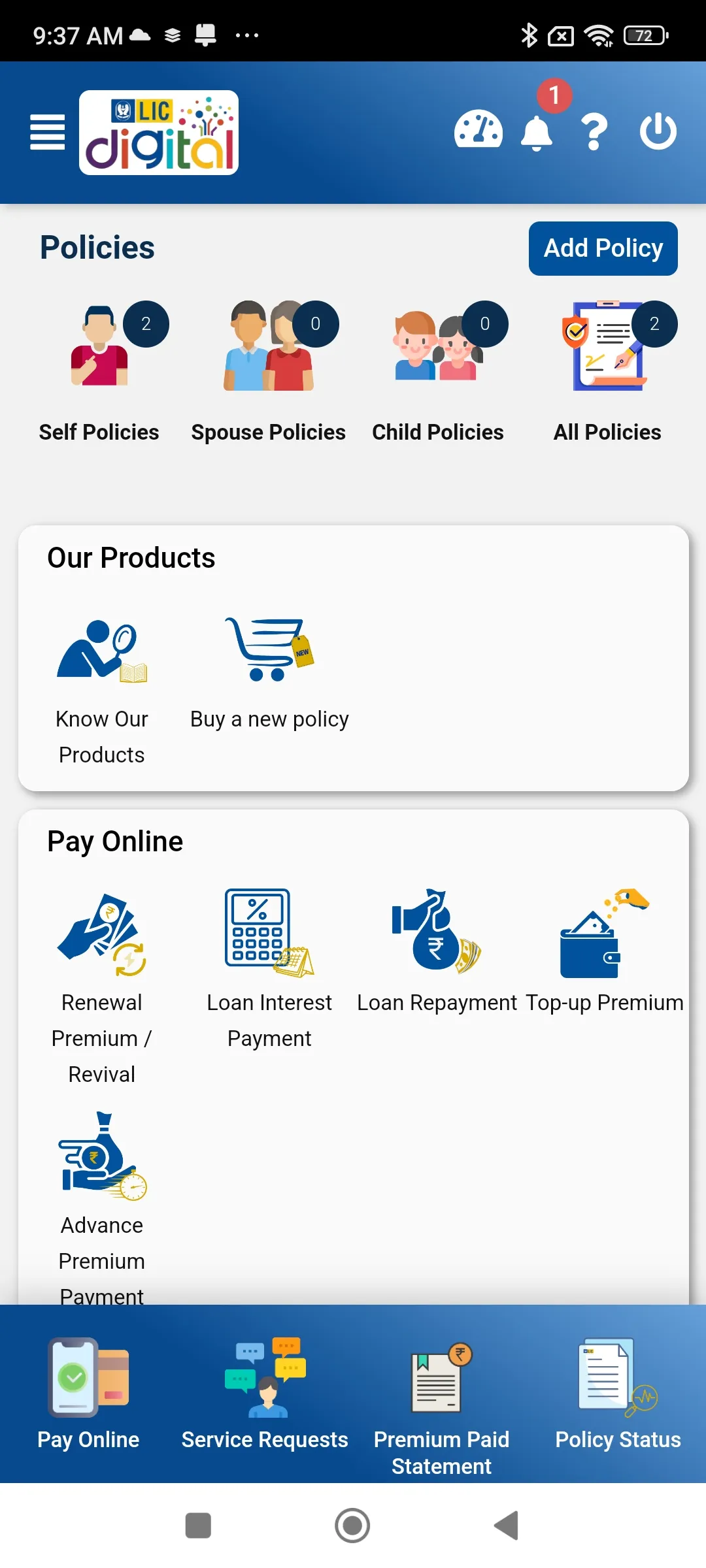Show All Policies
This screenshot has height=1568, width=706.
tap(607, 372)
